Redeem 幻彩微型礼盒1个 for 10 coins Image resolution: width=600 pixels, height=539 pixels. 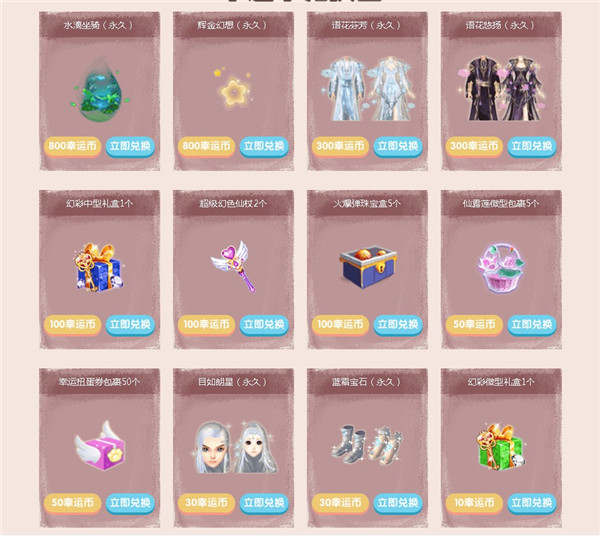click(532, 502)
